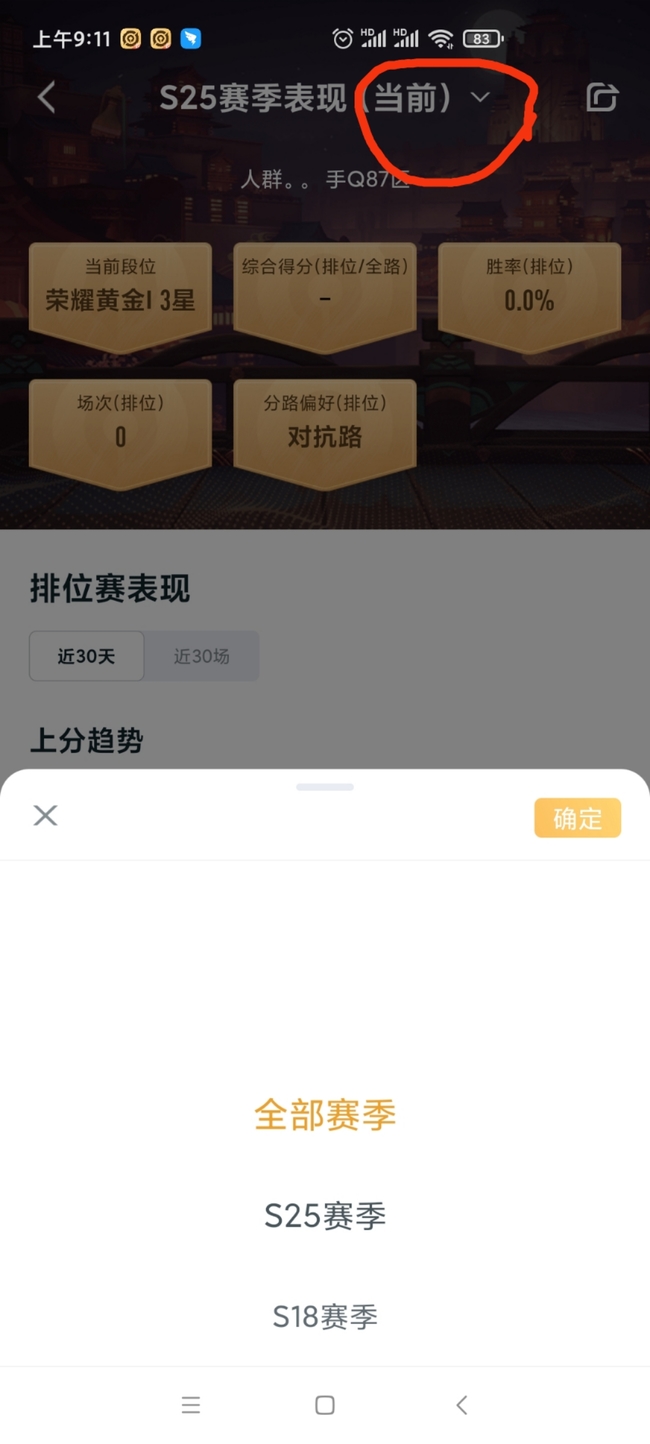This screenshot has width=650, height=1444.
Task: Confirm the season selection with 确定
Action: (577, 818)
